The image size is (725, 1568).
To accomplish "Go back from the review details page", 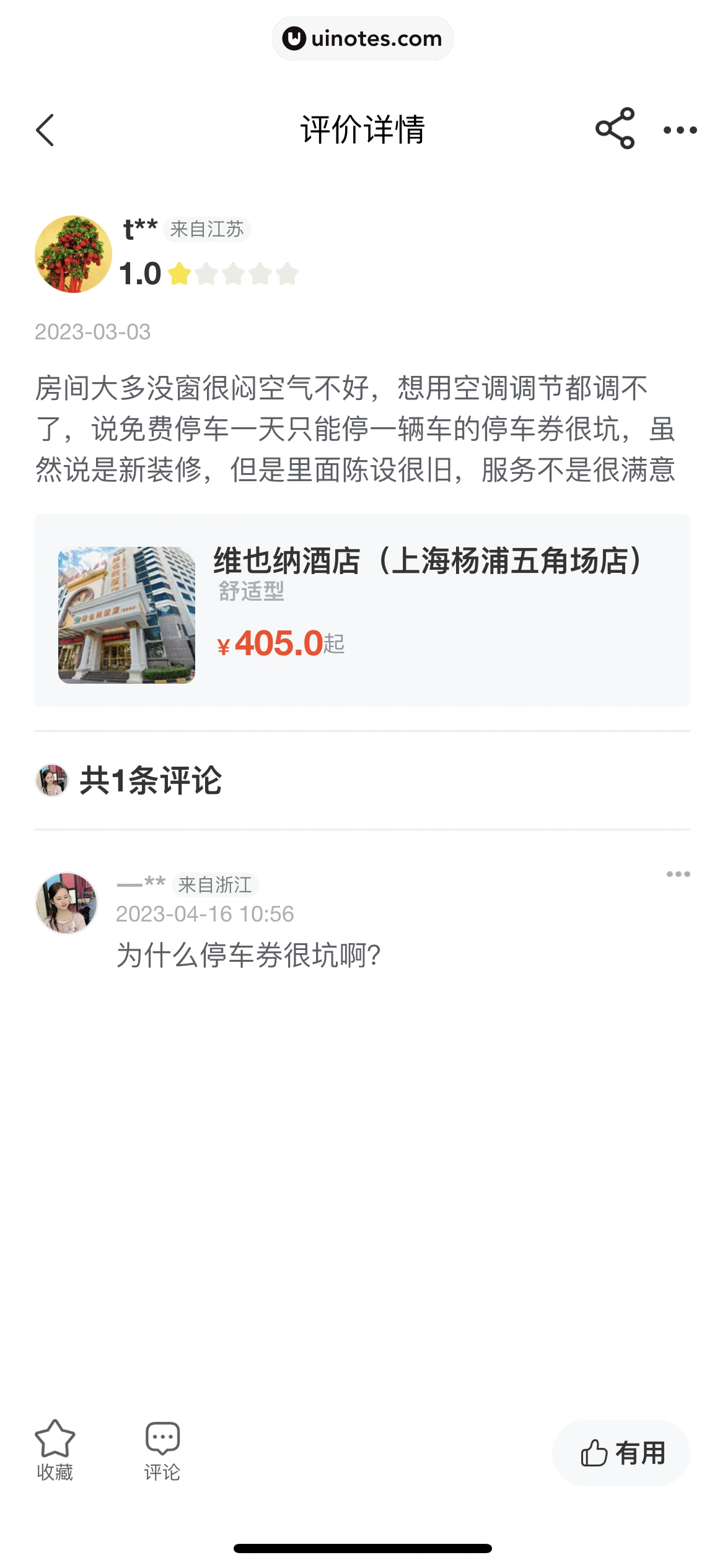I will click(x=45, y=130).
